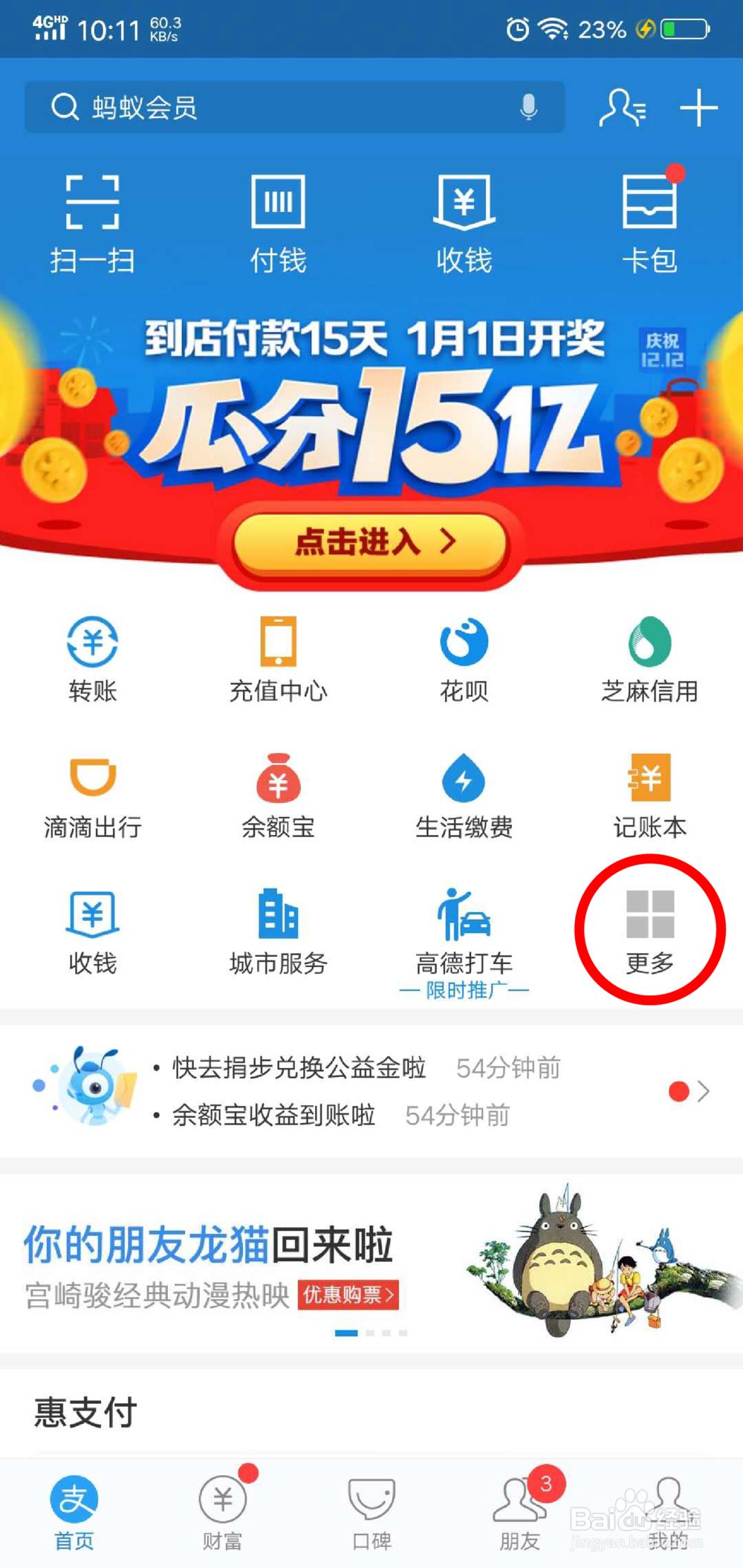Expand the ant assistant notification chevron
743x1568 pixels.
click(x=704, y=1090)
